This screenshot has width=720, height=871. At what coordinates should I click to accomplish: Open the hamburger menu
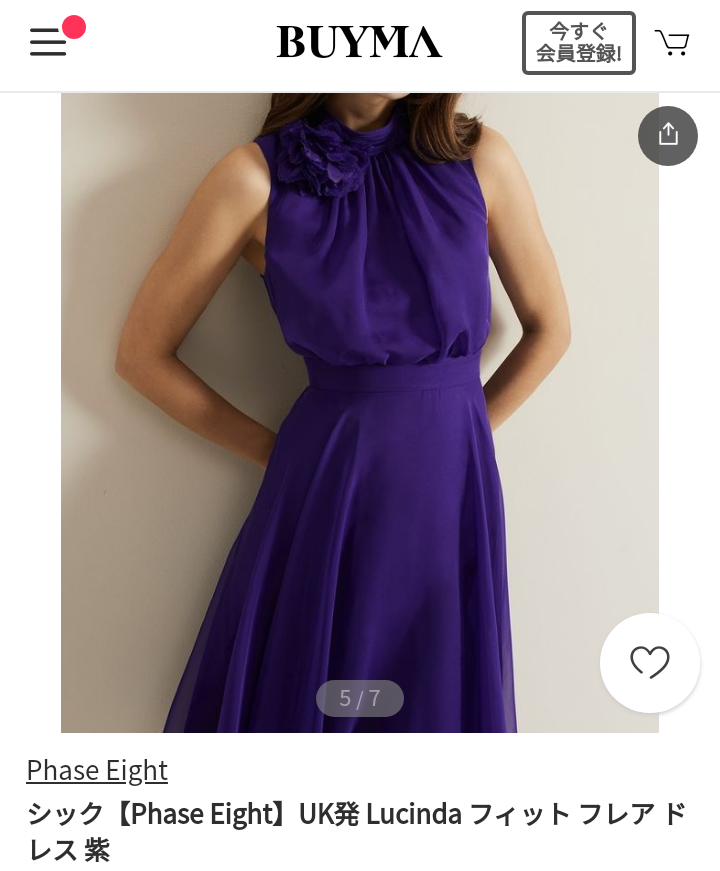tap(48, 42)
